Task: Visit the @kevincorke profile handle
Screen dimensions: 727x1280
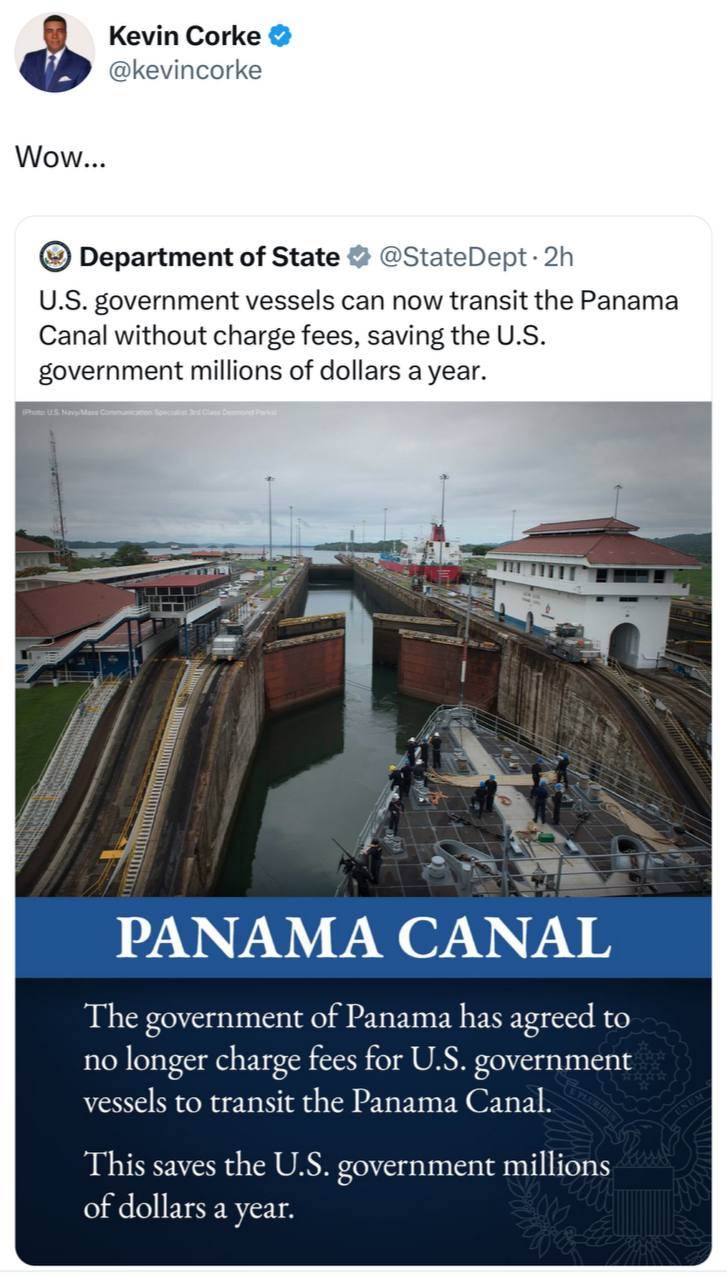Action: 184,71
